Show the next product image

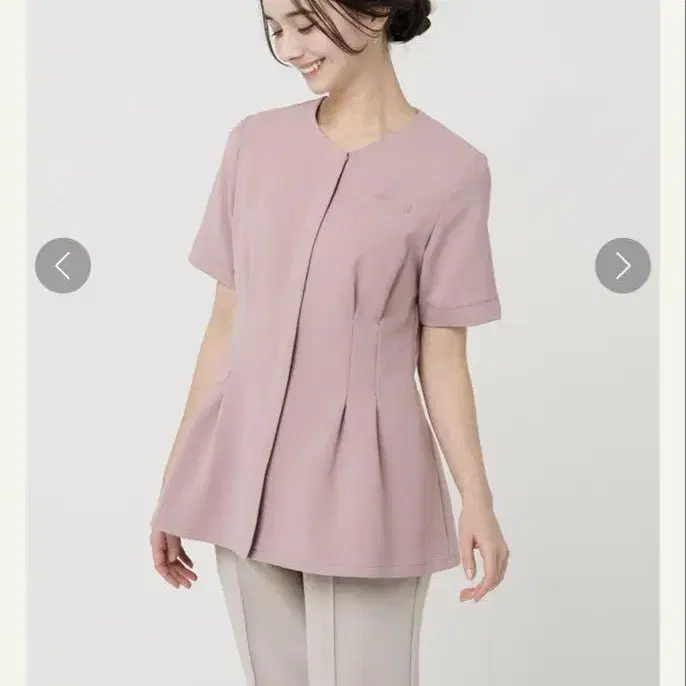623,266
